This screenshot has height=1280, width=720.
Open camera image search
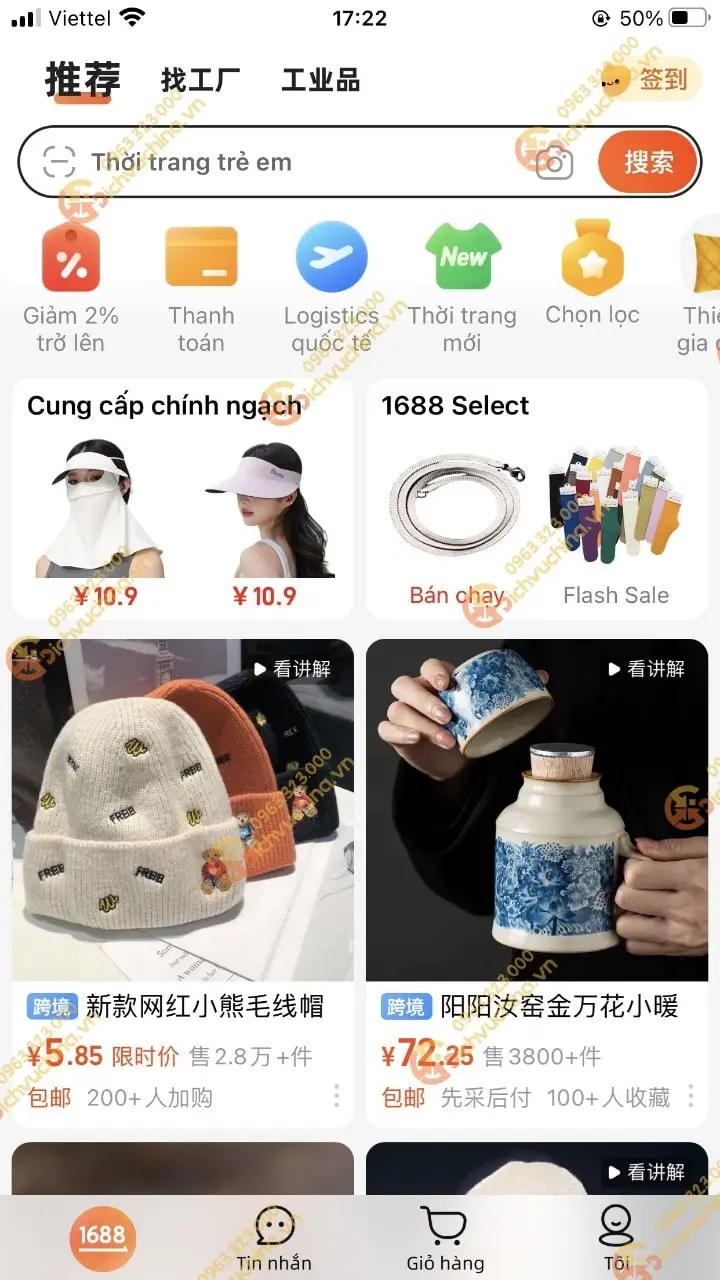pos(555,162)
